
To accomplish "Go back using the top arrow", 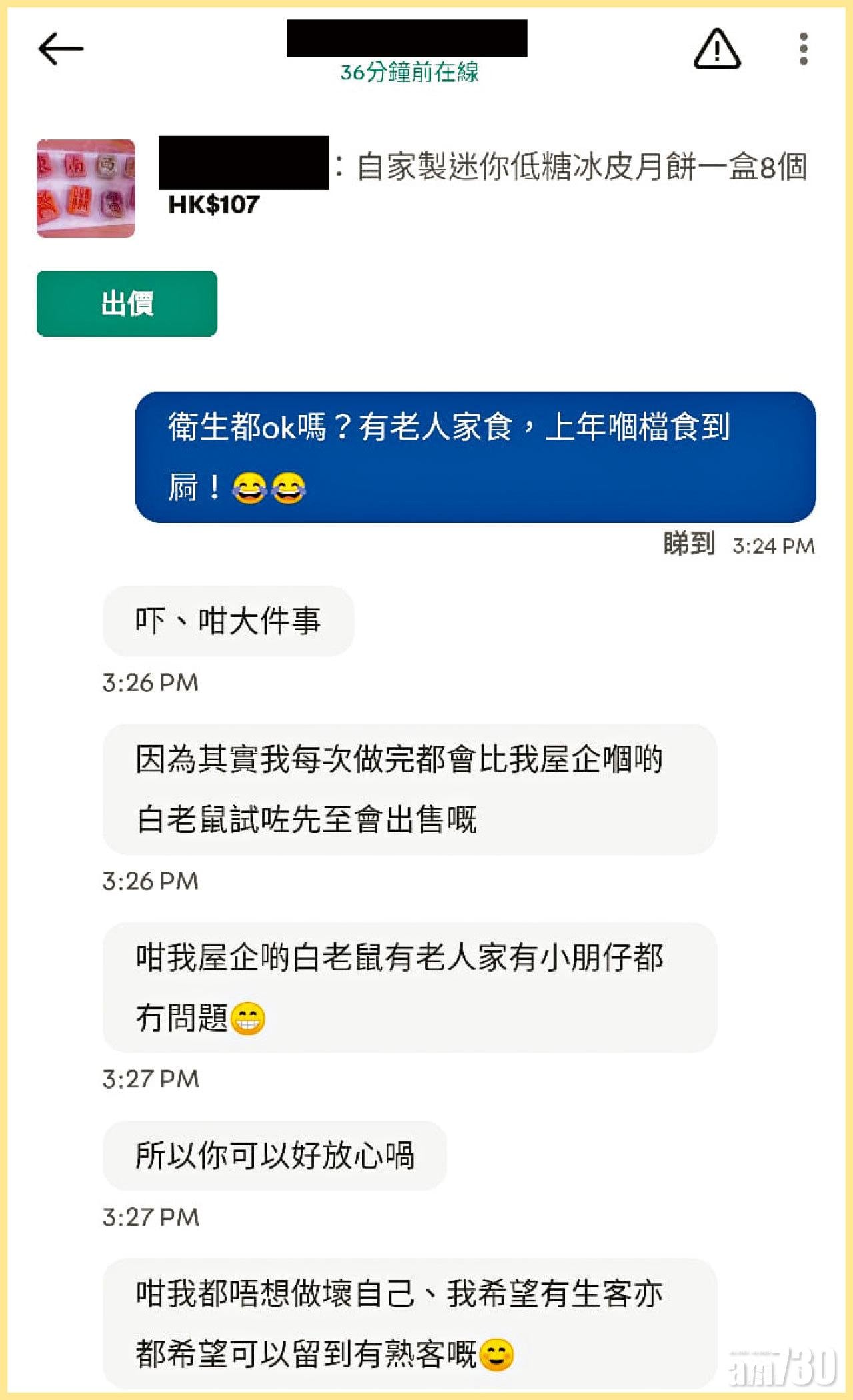I will pyautogui.click(x=61, y=49).
